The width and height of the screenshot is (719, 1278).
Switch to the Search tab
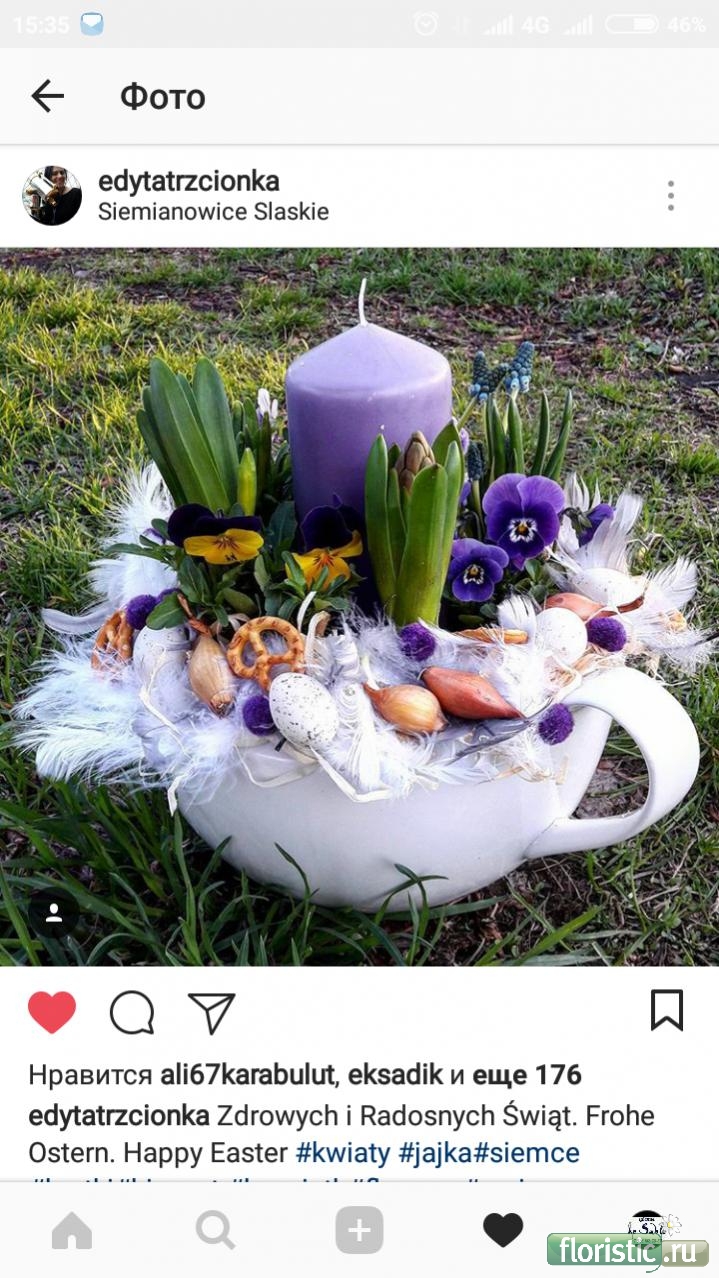[215, 1231]
